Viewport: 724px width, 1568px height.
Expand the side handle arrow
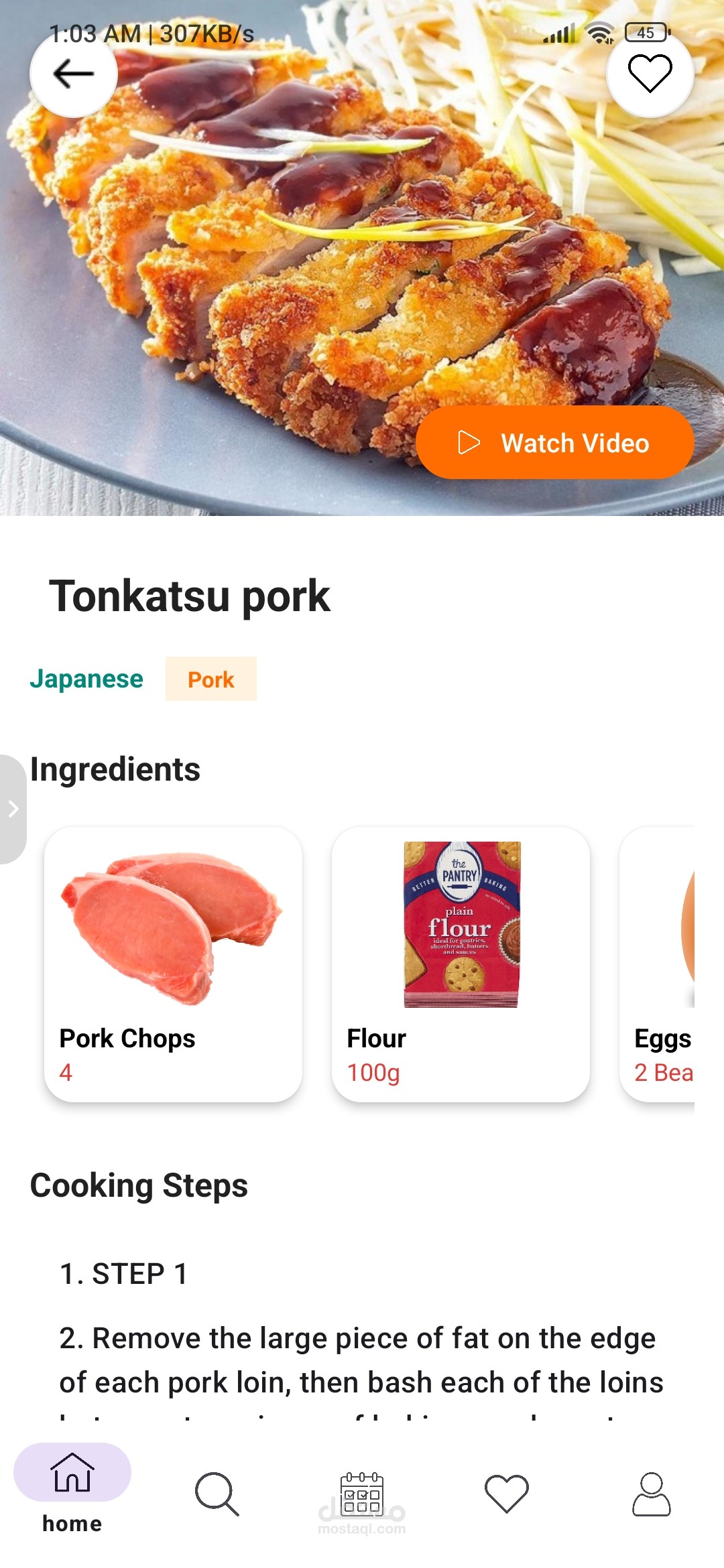point(13,809)
